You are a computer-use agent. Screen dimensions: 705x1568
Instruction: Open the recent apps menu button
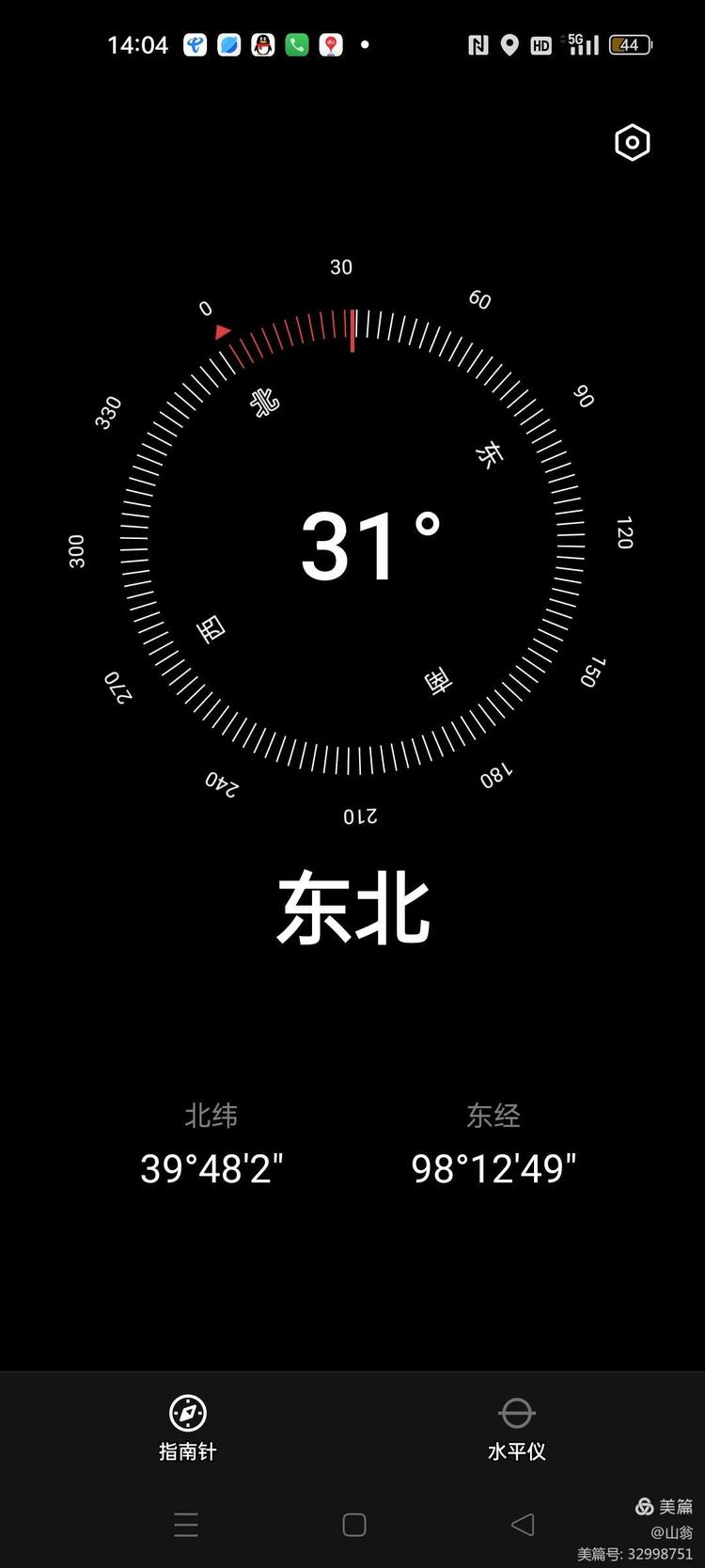point(186,1525)
